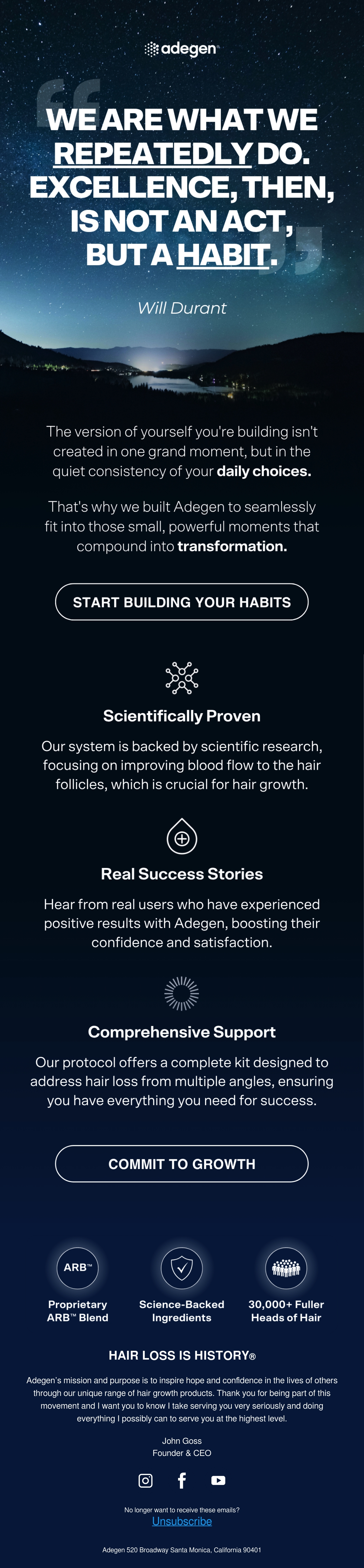Select the COMMIT TO GROWTH button
The height and width of the screenshot is (1568, 364).
(x=182, y=1163)
